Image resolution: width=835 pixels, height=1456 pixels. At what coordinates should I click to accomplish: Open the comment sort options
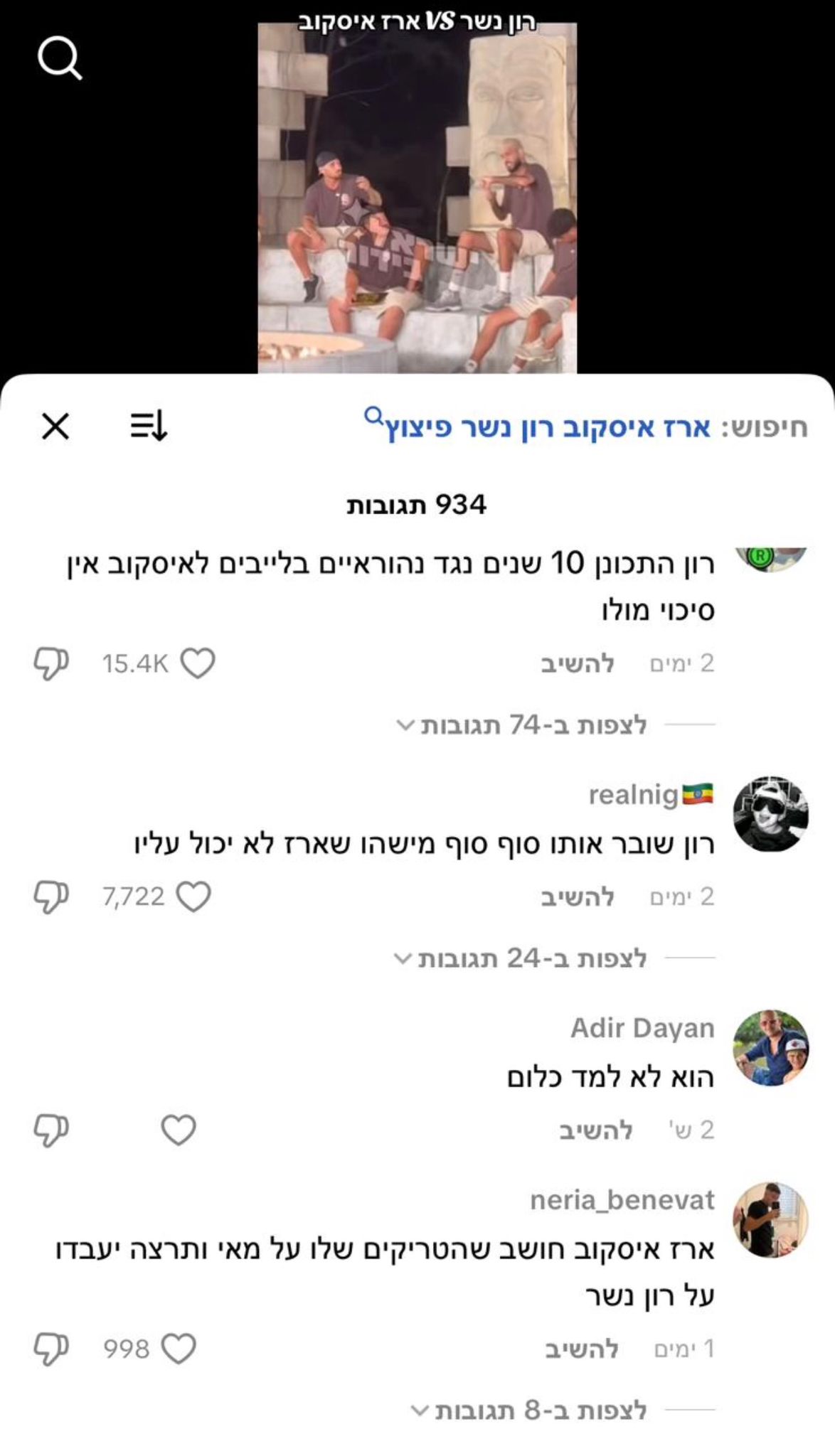point(149,427)
